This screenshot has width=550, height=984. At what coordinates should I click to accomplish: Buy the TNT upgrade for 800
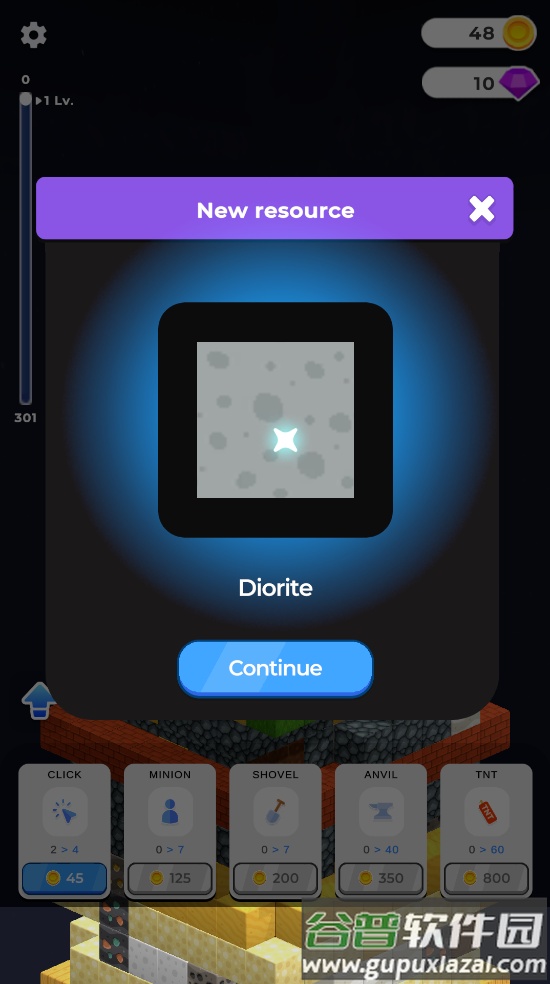click(487, 878)
